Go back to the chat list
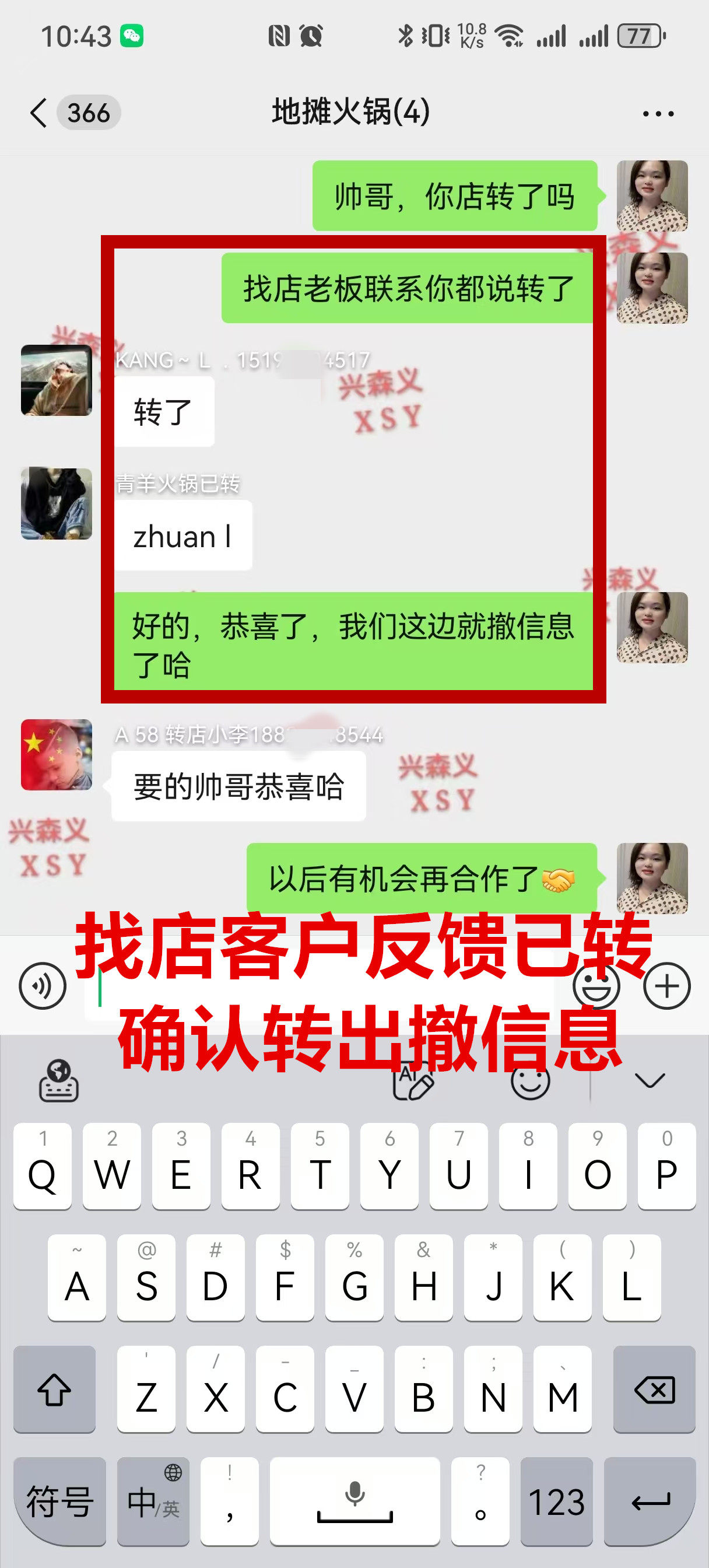The height and width of the screenshot is (1568, 709). coord(39,113)
